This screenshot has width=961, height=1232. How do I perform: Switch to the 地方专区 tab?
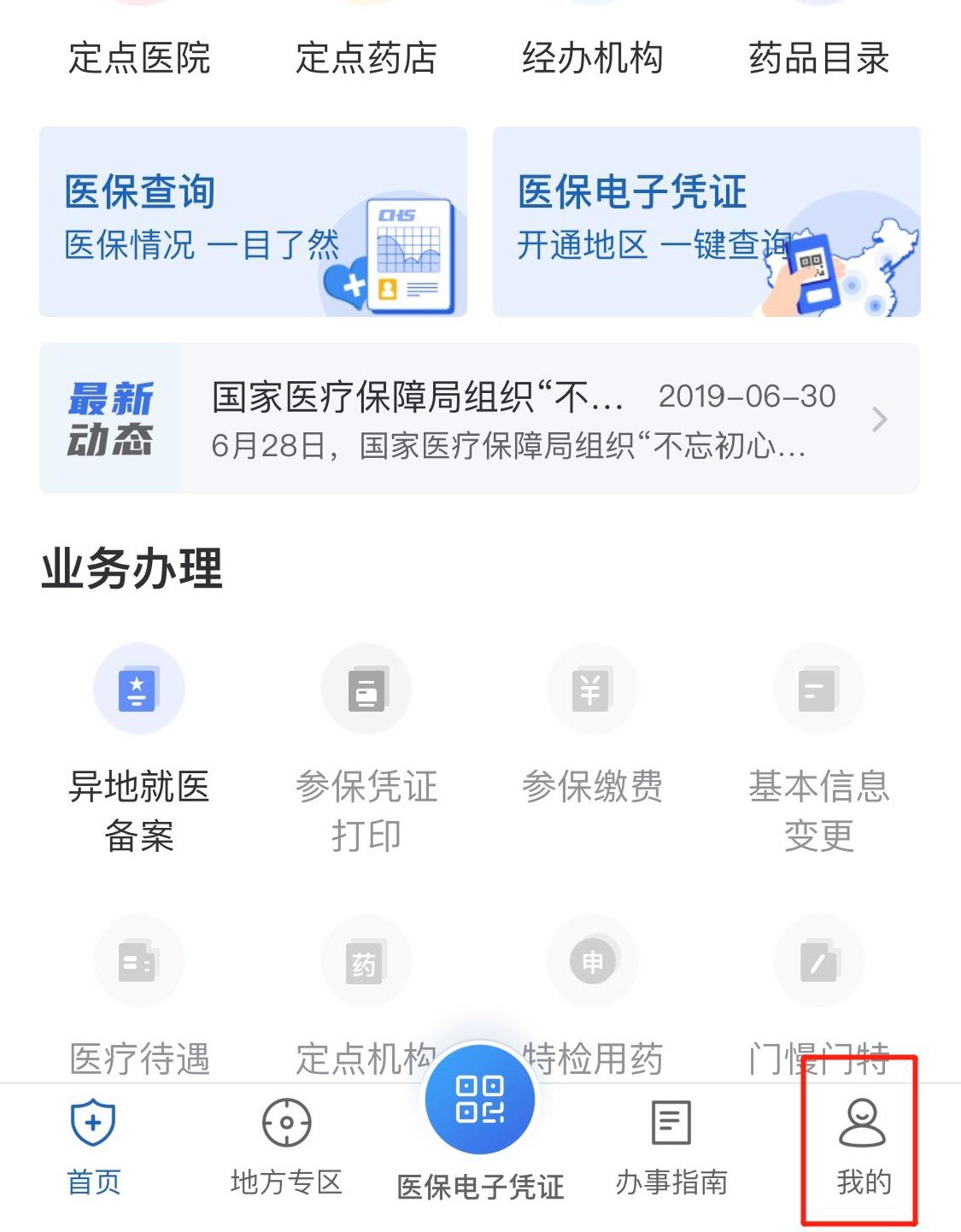click(x=286, y=1147)
